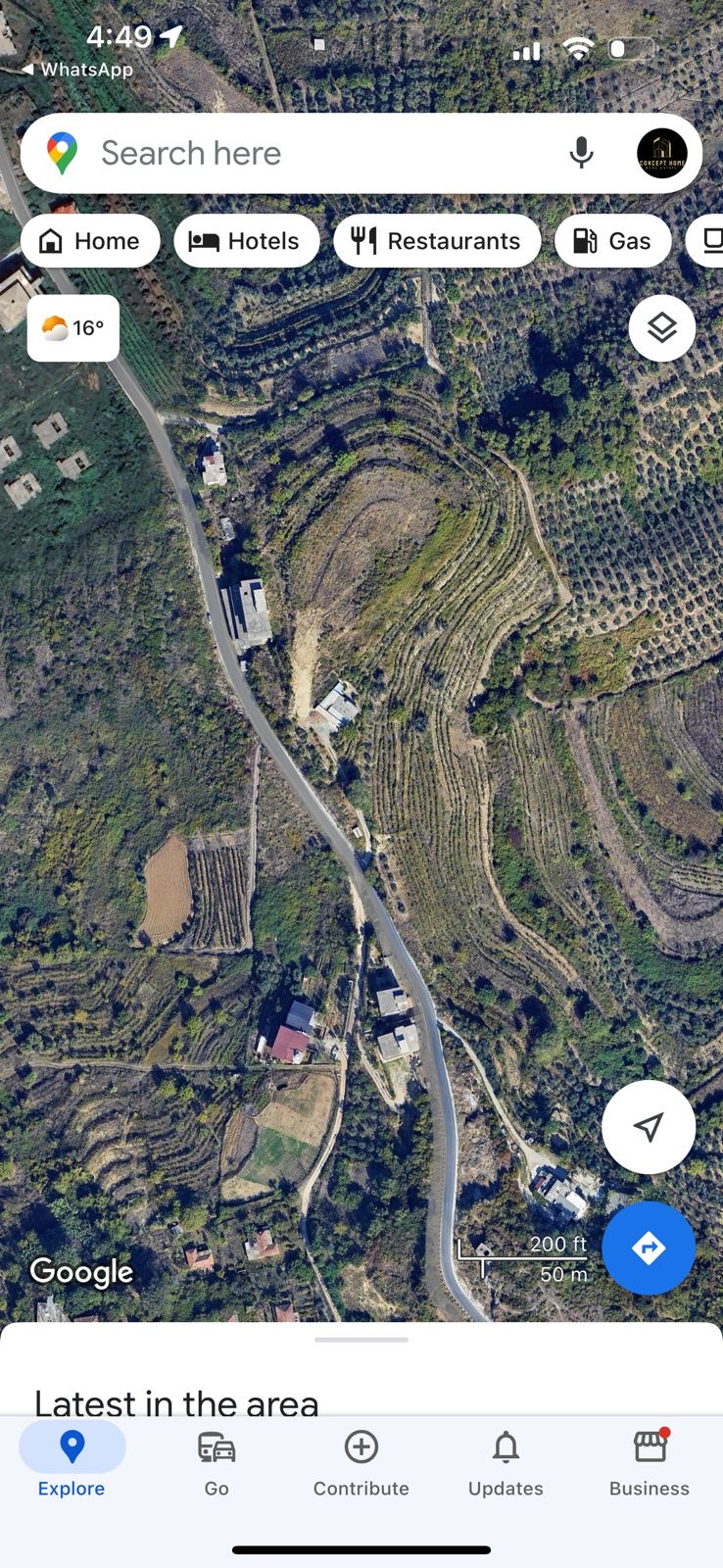Screen dimensions: 723x1568
Task: Find Gas stations nearby
Action: click(613, 241)
